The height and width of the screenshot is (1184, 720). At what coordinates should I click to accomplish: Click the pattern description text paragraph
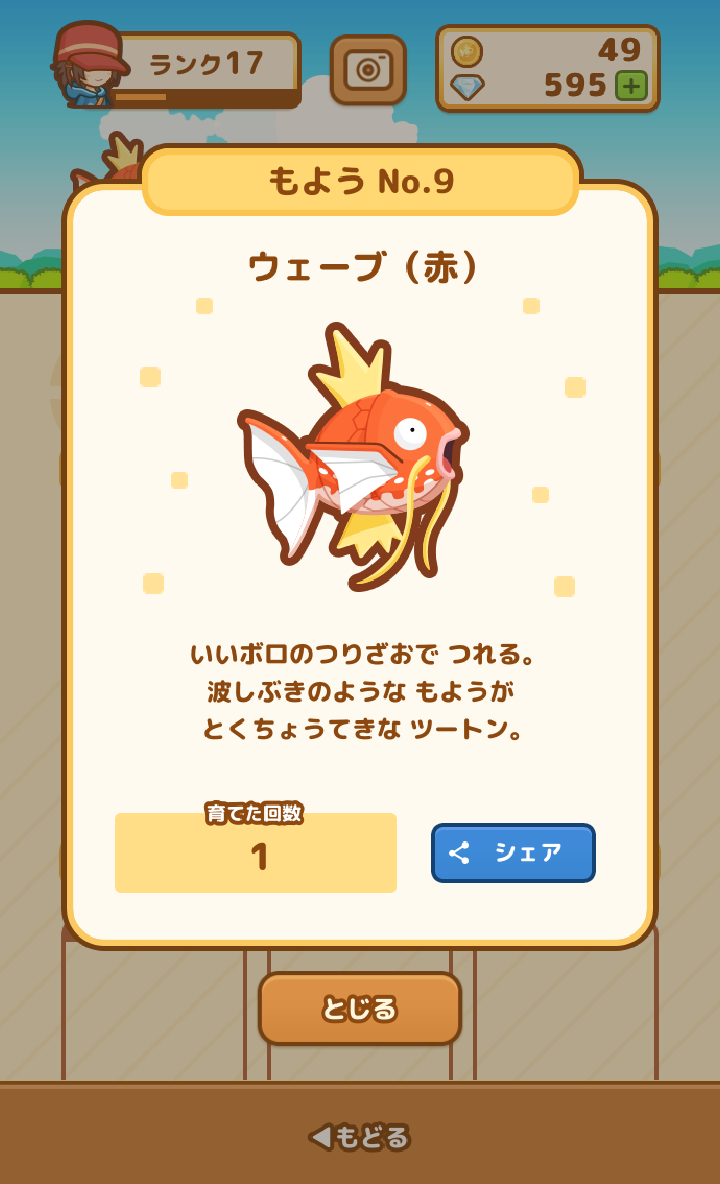coord(360,690)
